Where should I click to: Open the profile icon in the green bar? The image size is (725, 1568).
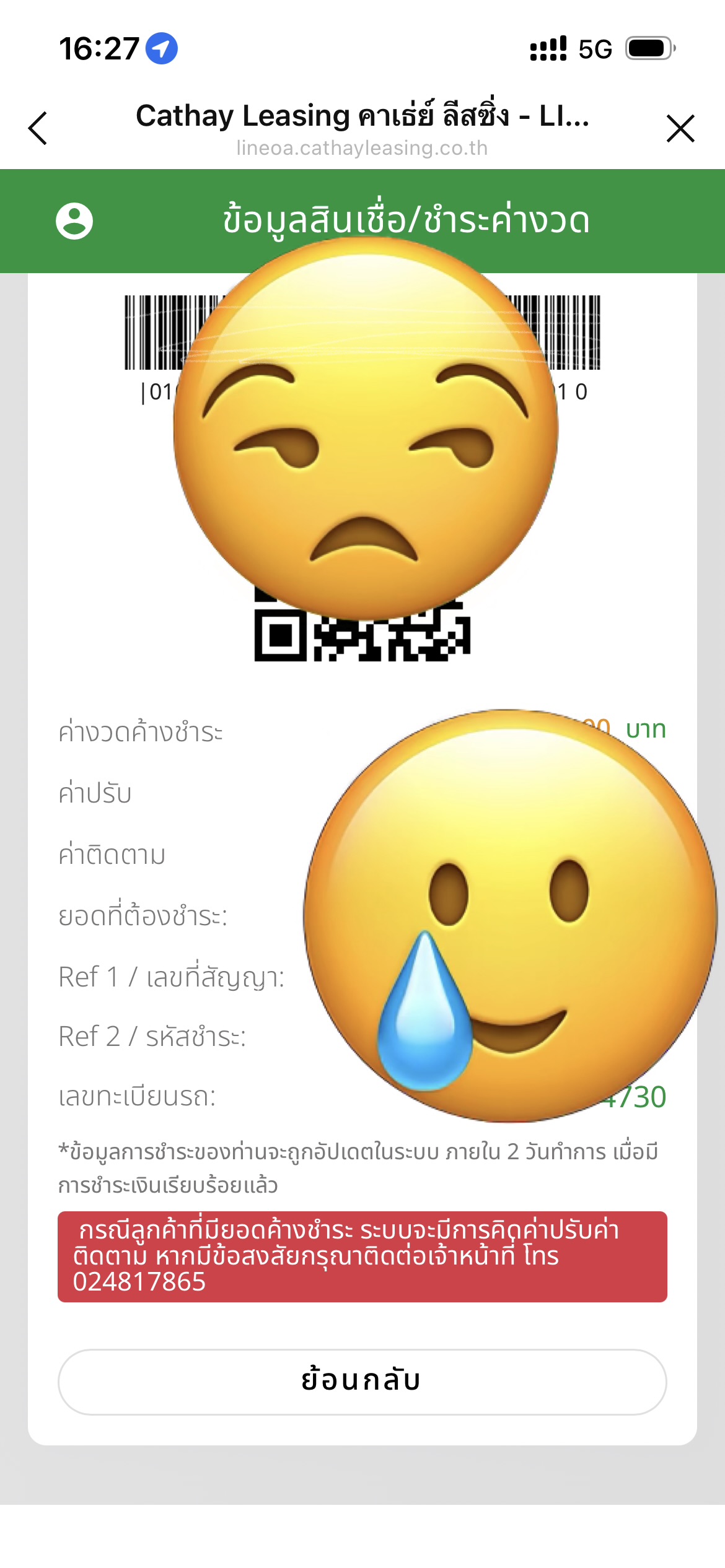click(74, 221)
